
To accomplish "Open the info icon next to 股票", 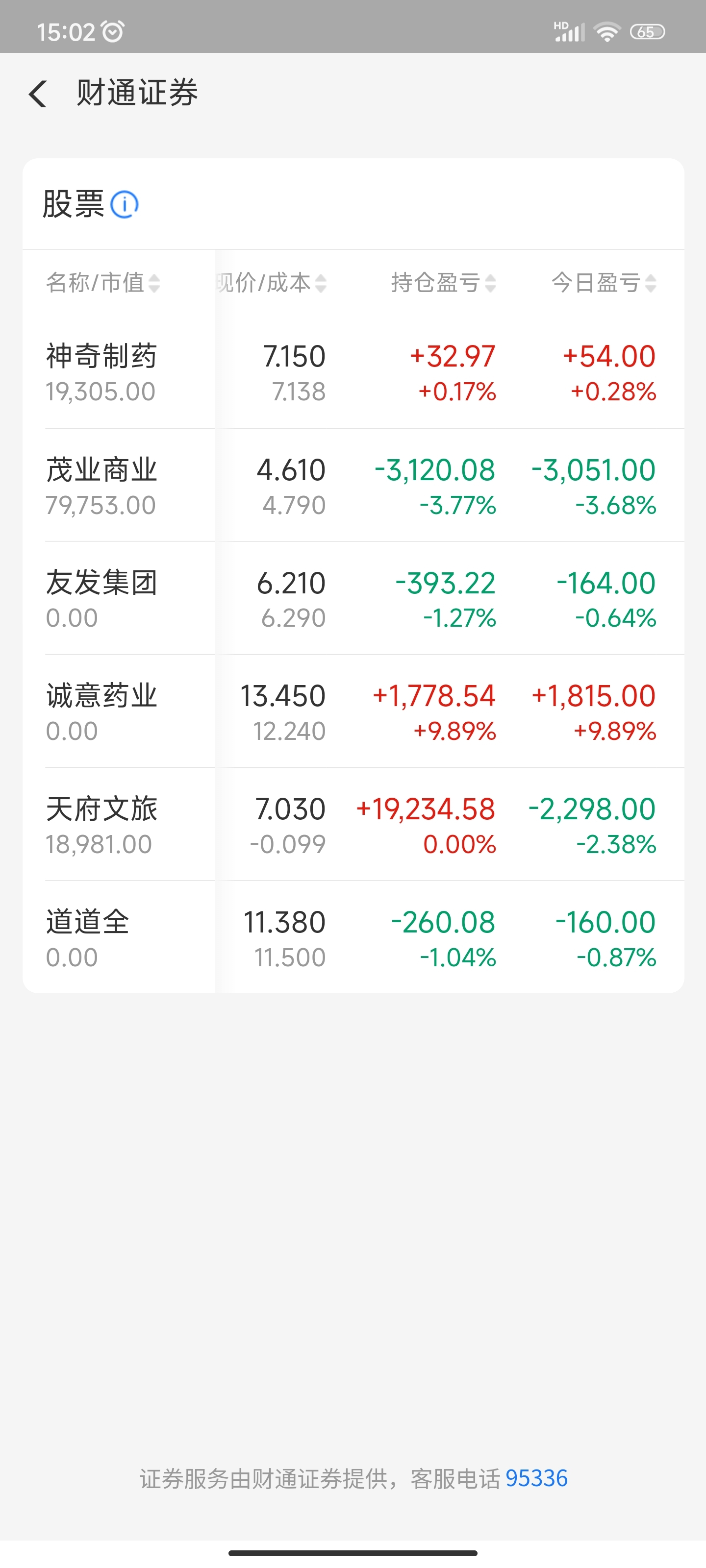I will 125,204.
